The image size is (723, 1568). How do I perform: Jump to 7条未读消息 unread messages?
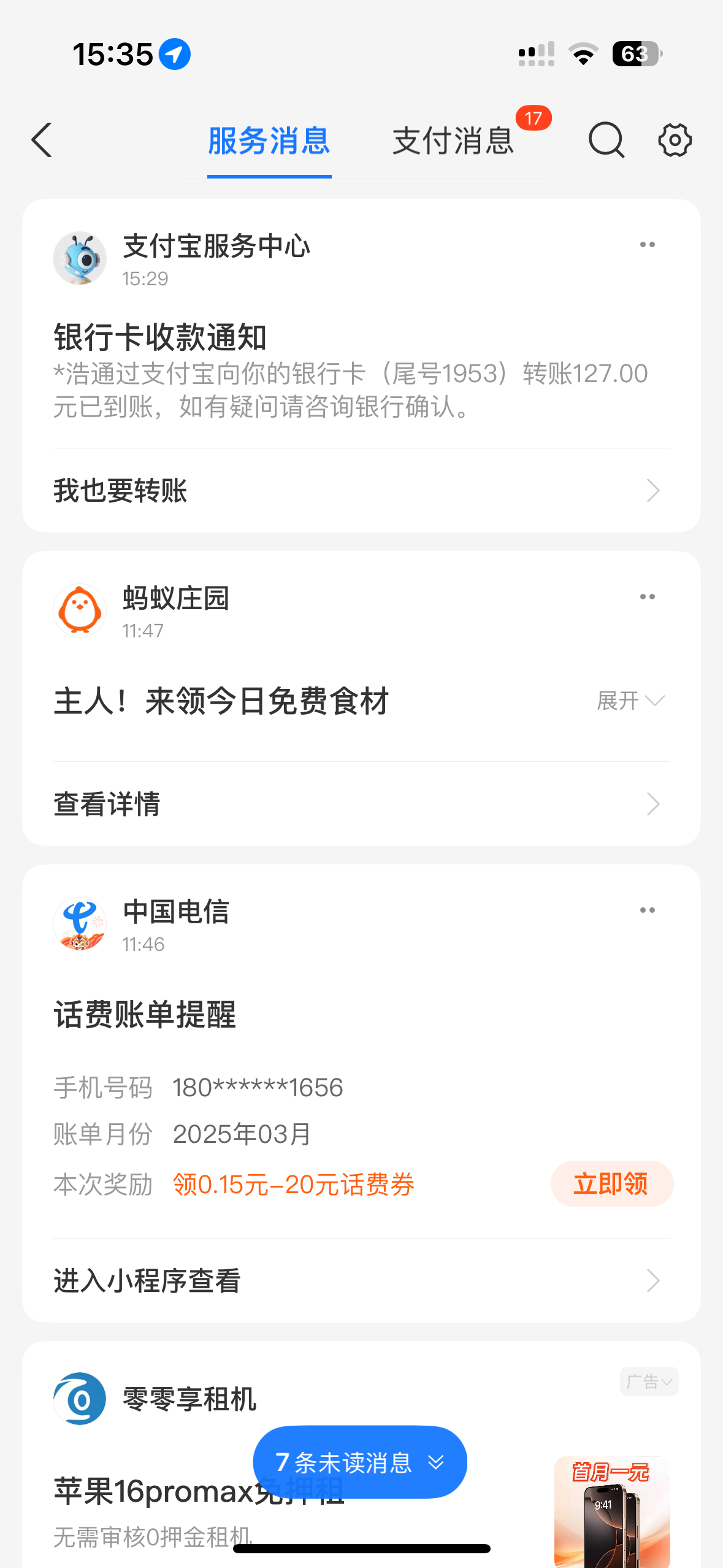(x=360, y=1462)
